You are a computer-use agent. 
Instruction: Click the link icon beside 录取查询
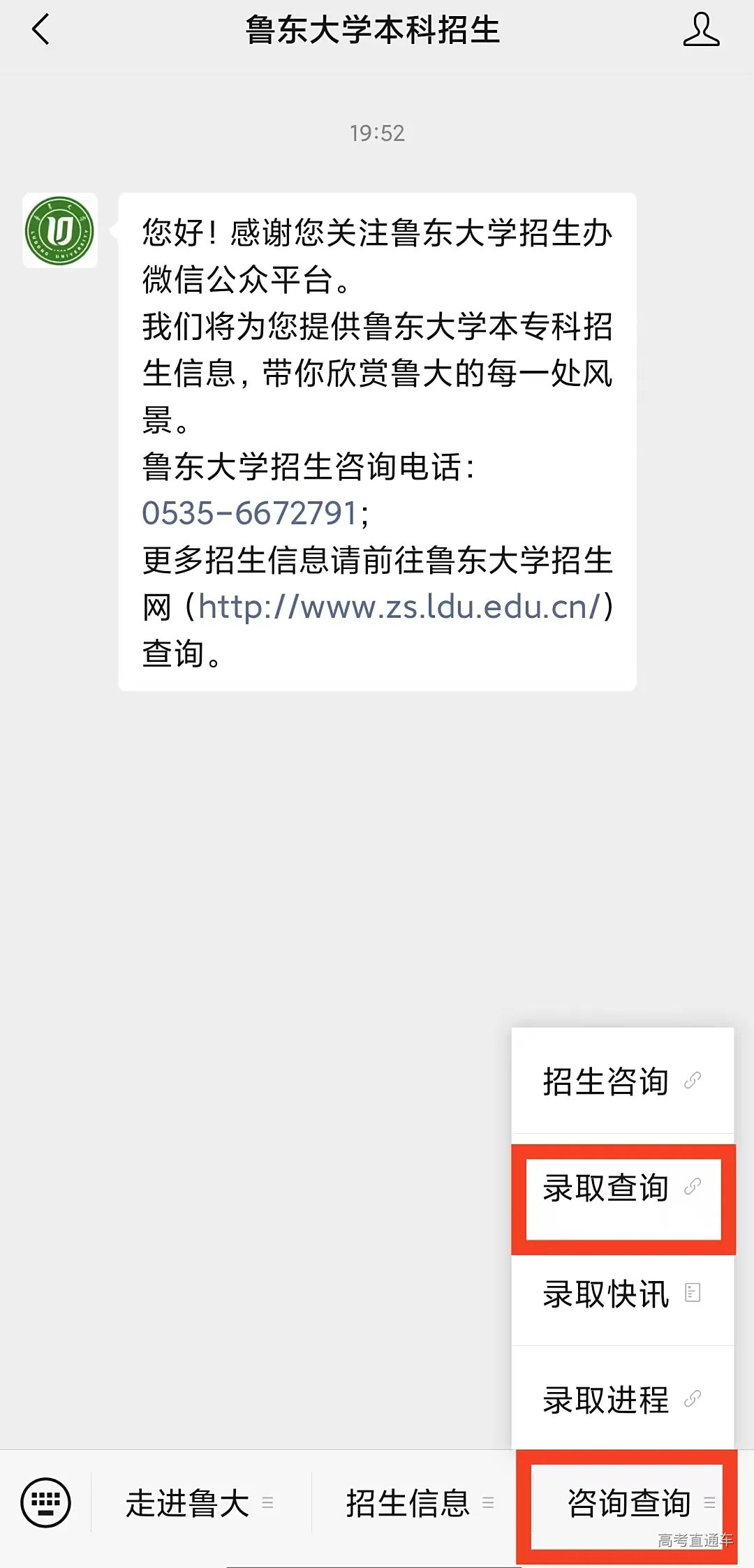pos(693,1188)
